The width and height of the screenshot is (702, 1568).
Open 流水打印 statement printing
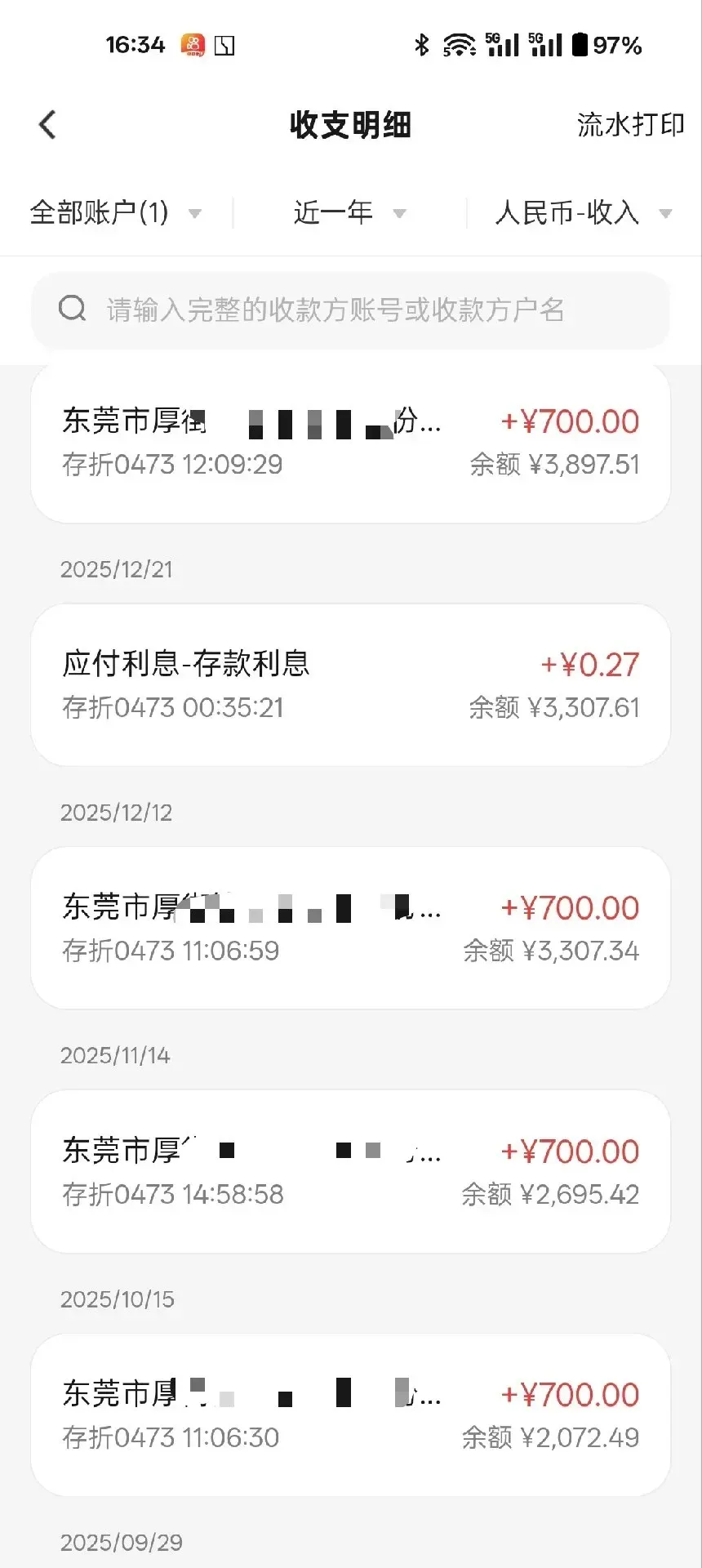pyautogui.click(x=630, y=125)
